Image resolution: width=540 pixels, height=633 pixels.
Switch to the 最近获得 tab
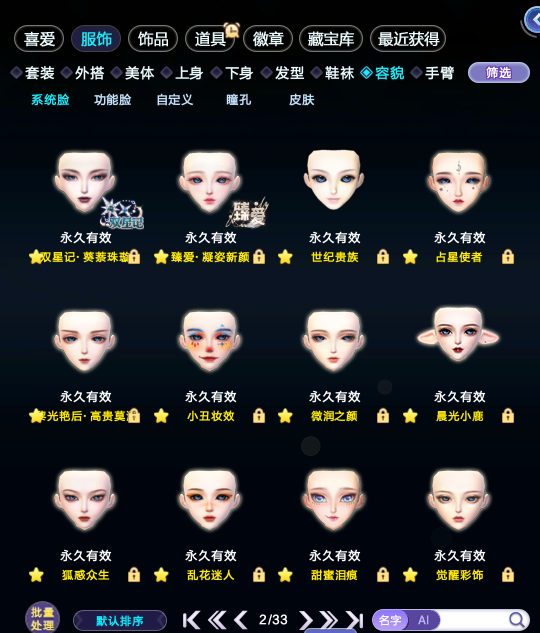[408, 39]
